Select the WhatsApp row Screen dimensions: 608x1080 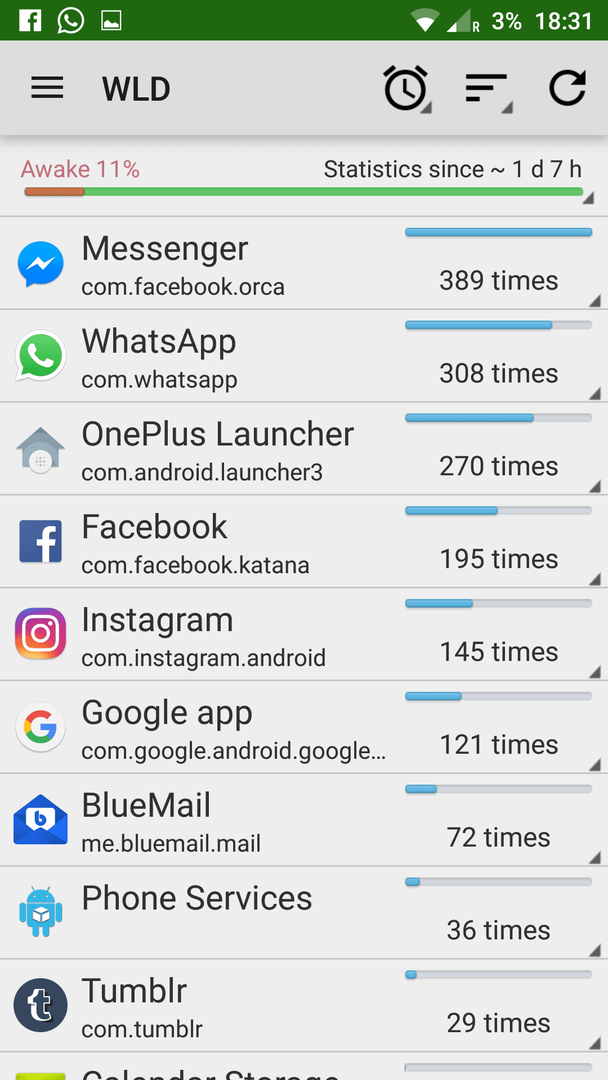point(304,356)
